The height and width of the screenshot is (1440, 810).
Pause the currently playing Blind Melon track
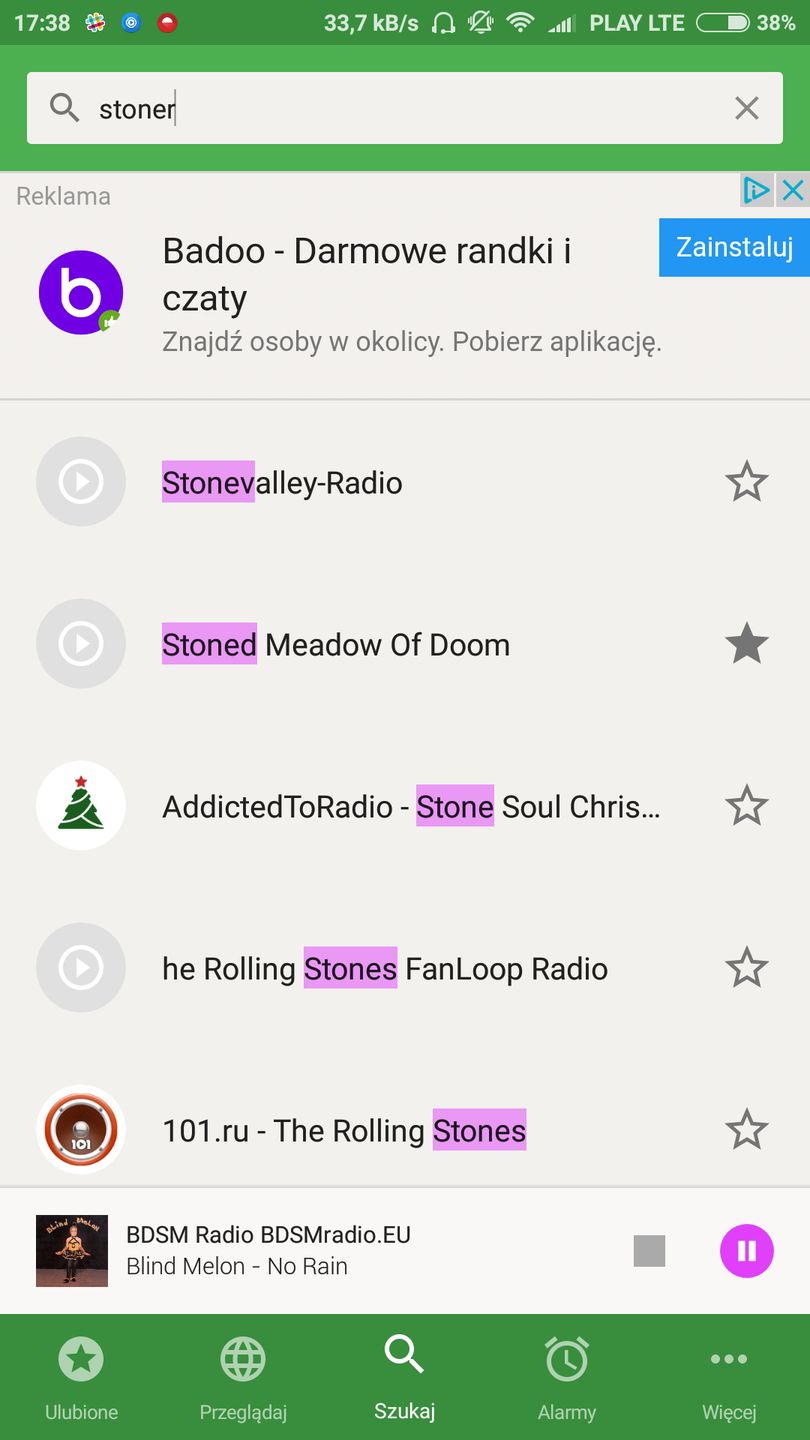tap(746, 1250)
